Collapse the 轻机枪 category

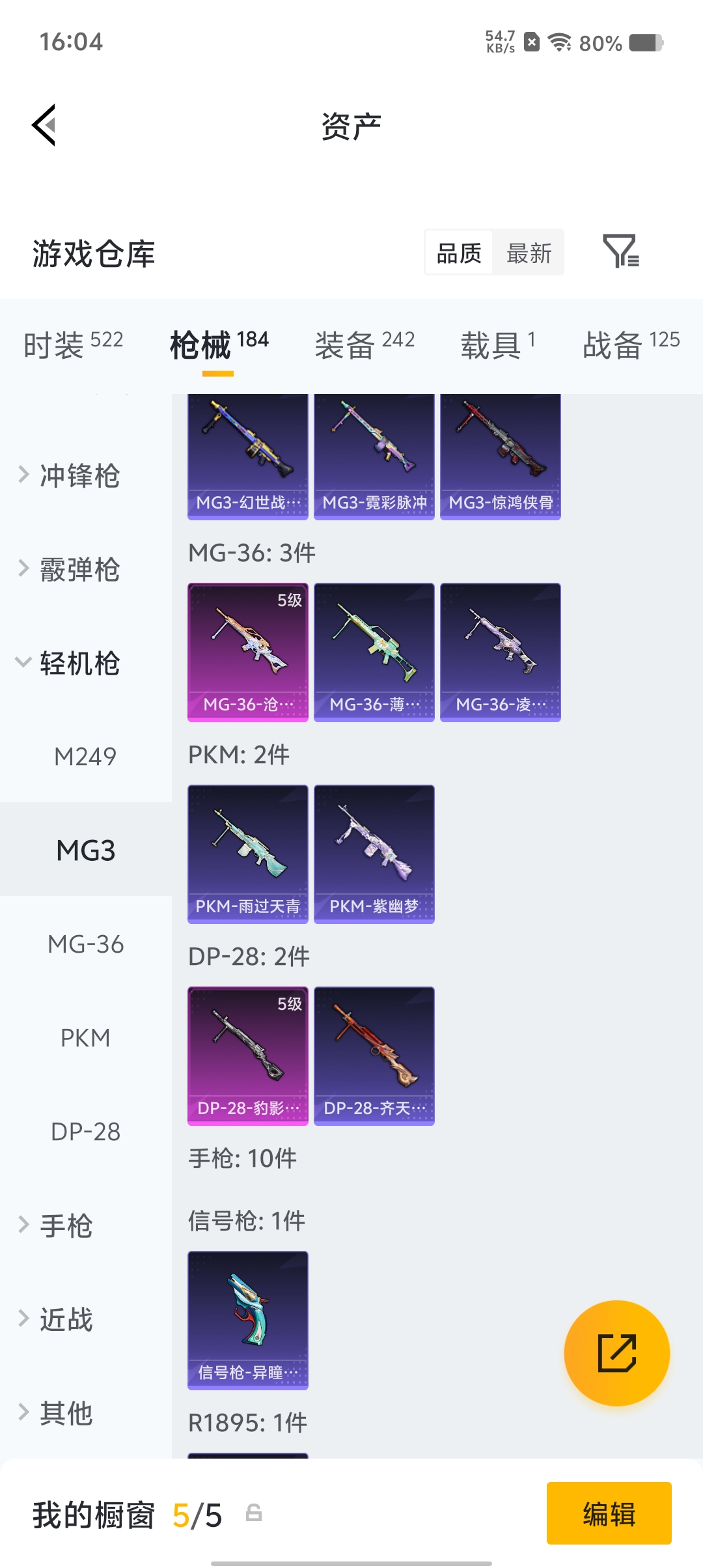(78, 664)
